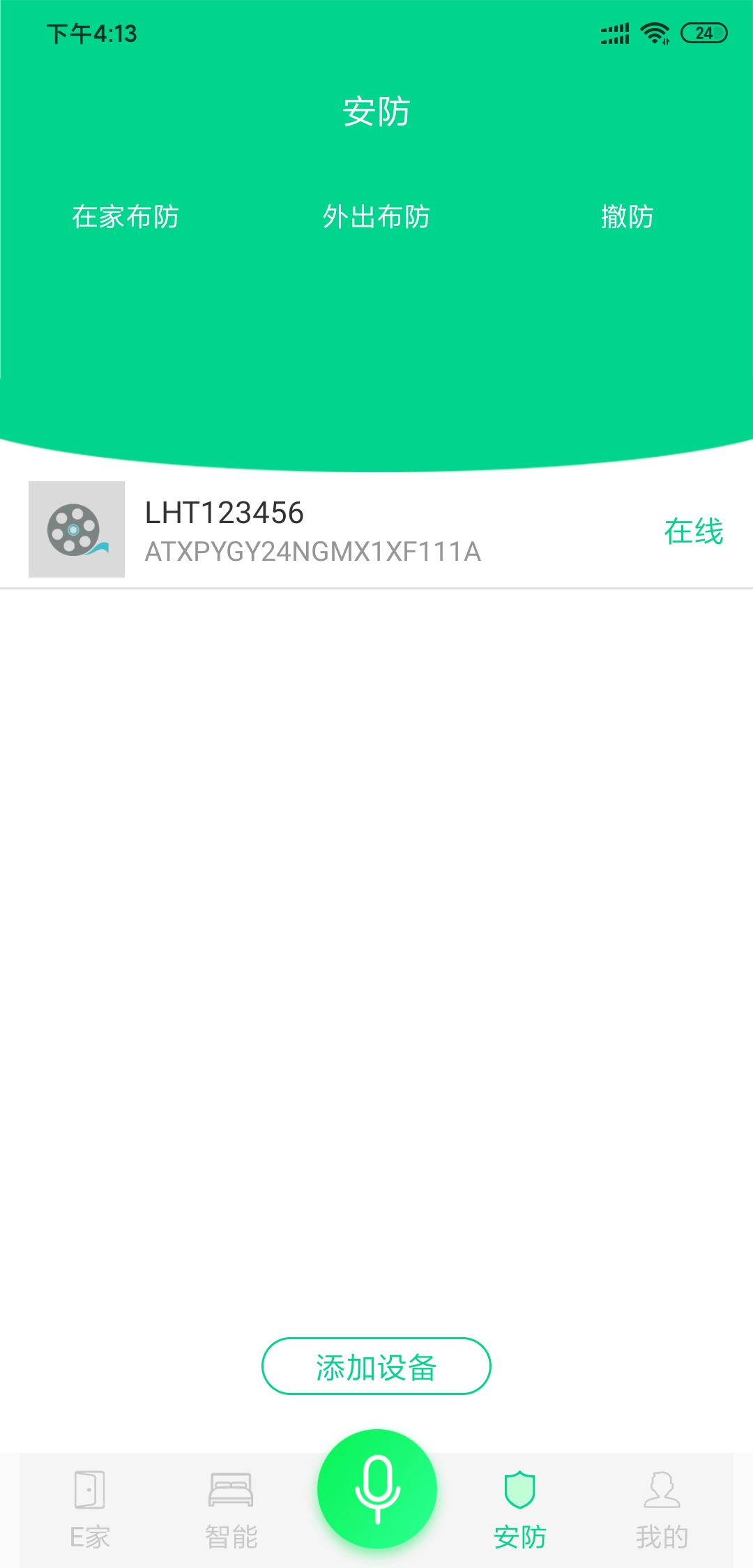Tap the serial number ATXPYGY24NGMX1XF111A
The height and width of the screenshot is (1568, 753).
tap(312, 552)
